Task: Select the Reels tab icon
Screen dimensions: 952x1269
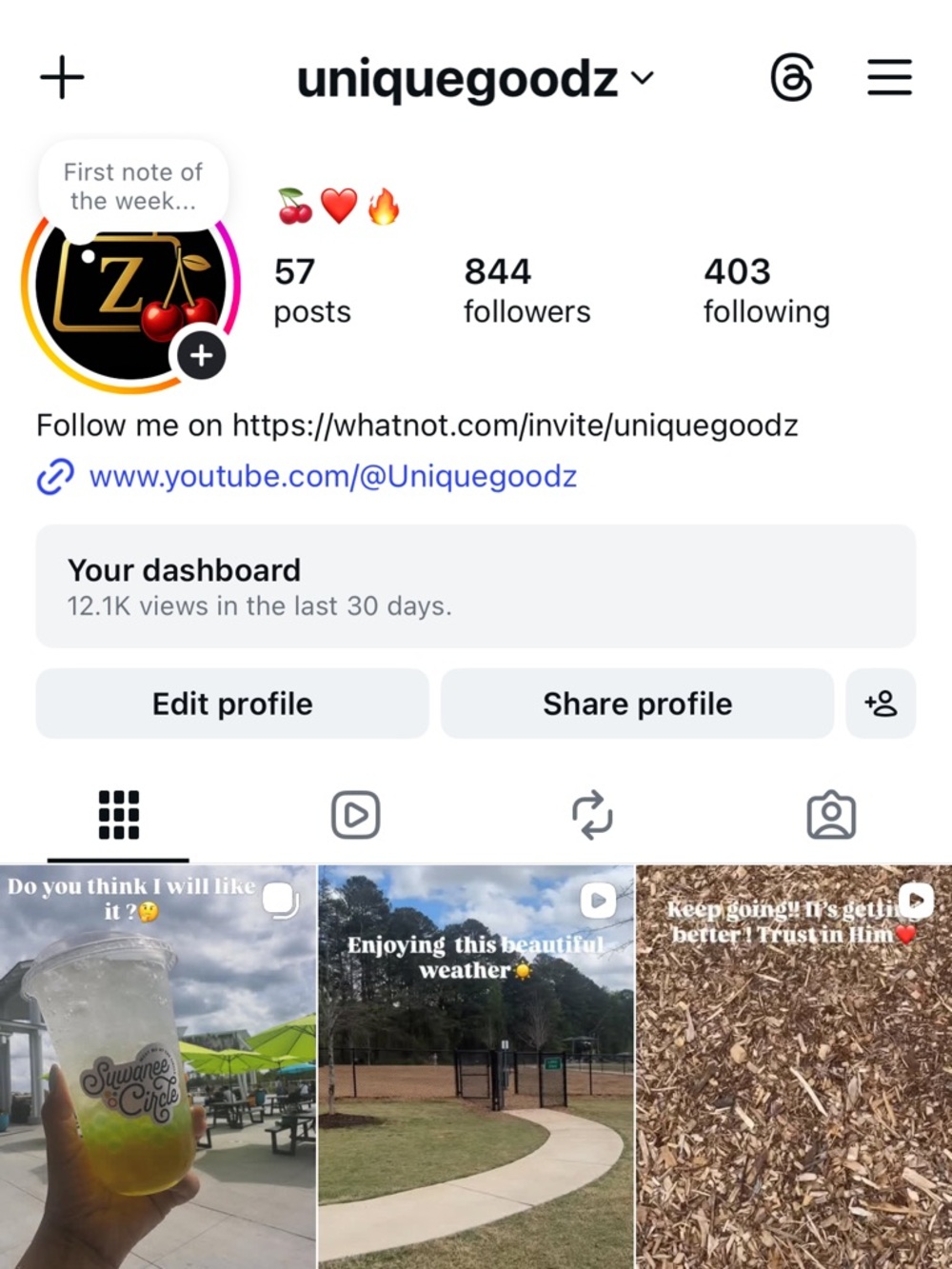Action: [x=355, y=814]
